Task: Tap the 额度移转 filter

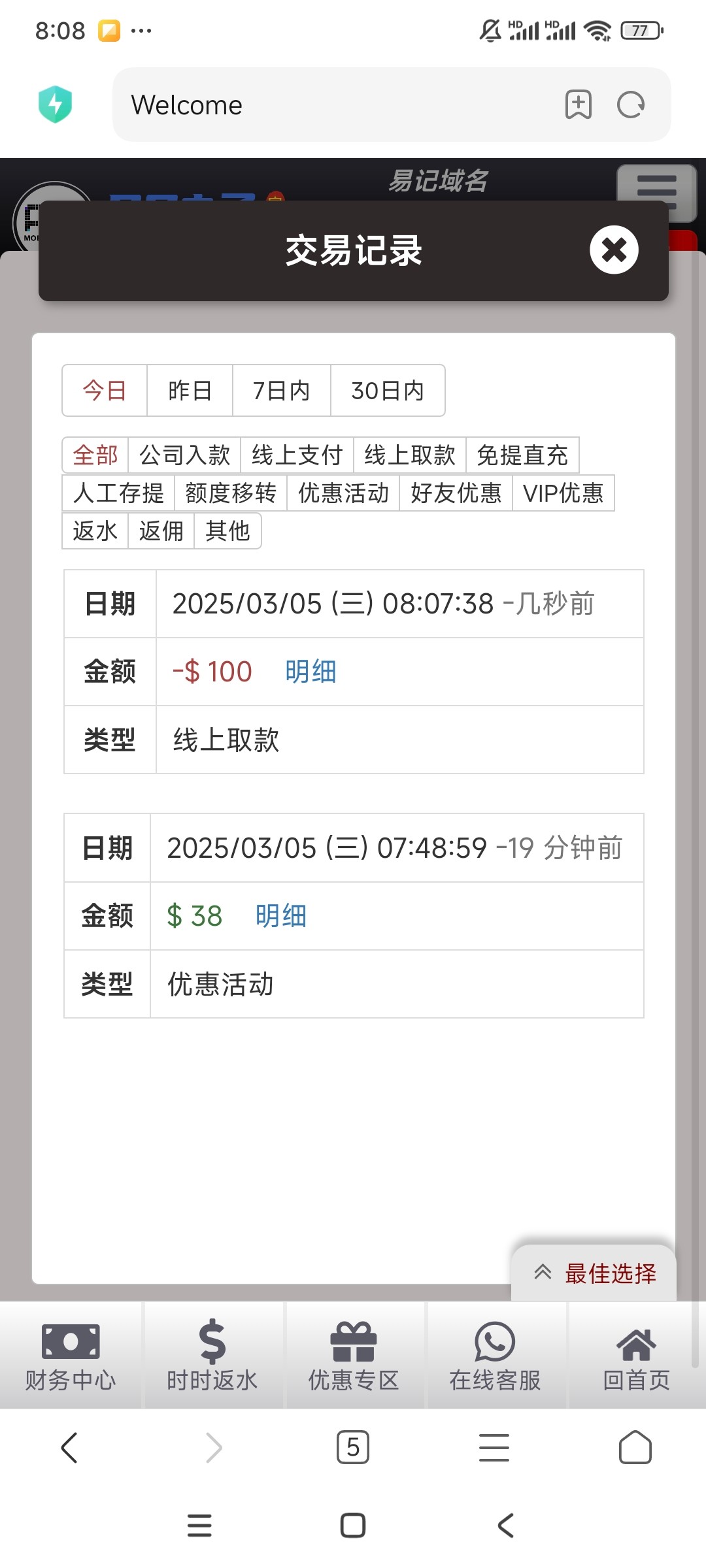Action: [231, 493]
